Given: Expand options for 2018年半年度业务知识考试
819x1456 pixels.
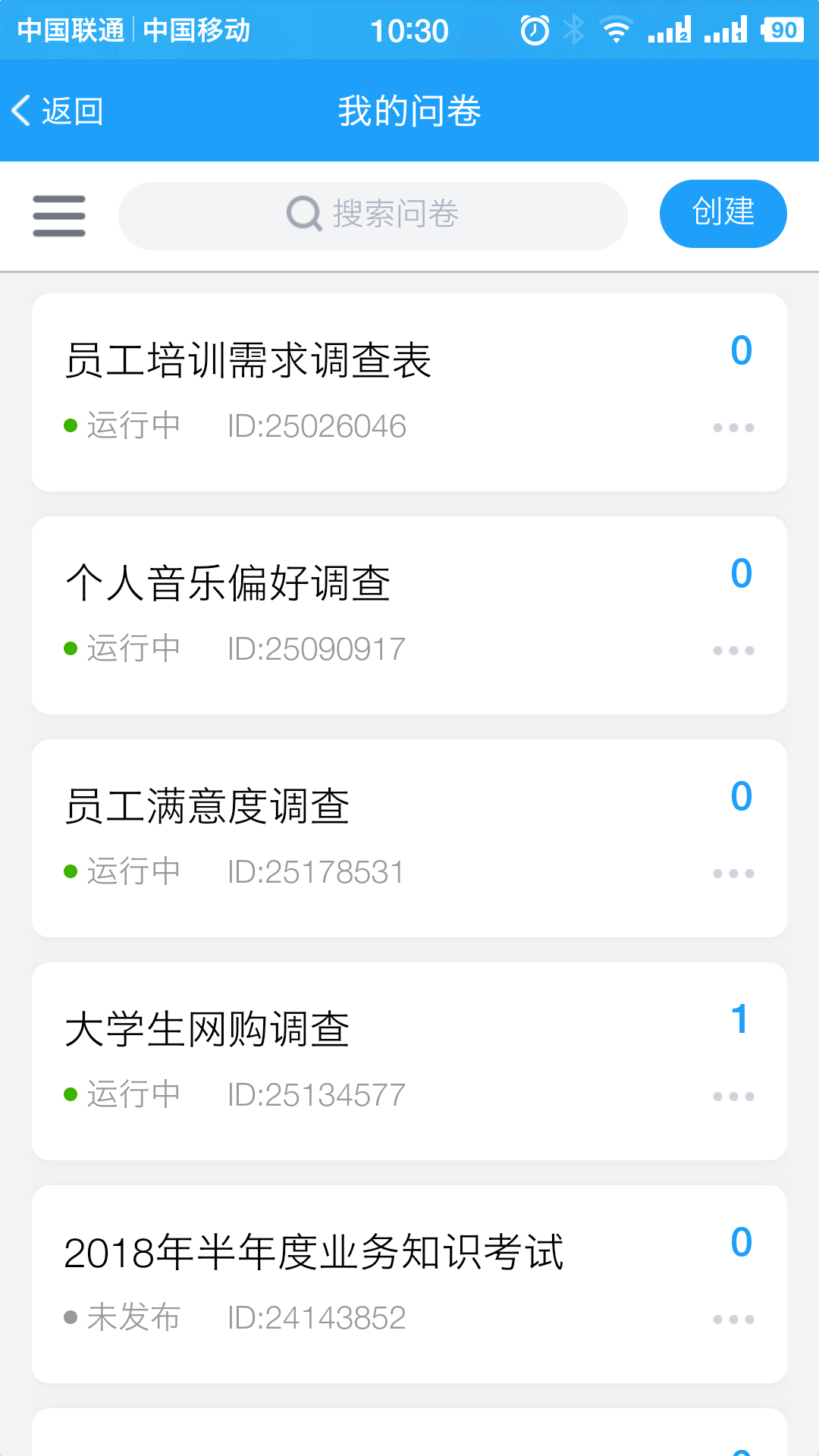Looking at the screenshot, I should coord(732,1318).
